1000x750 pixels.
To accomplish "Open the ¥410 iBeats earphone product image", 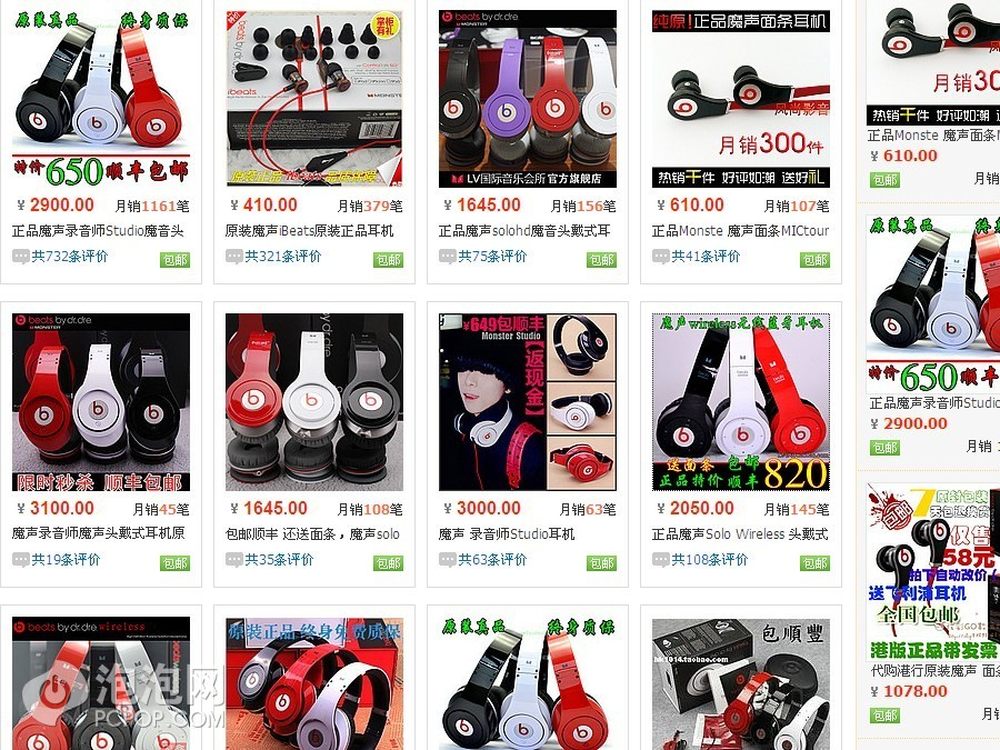I will 314,98.
